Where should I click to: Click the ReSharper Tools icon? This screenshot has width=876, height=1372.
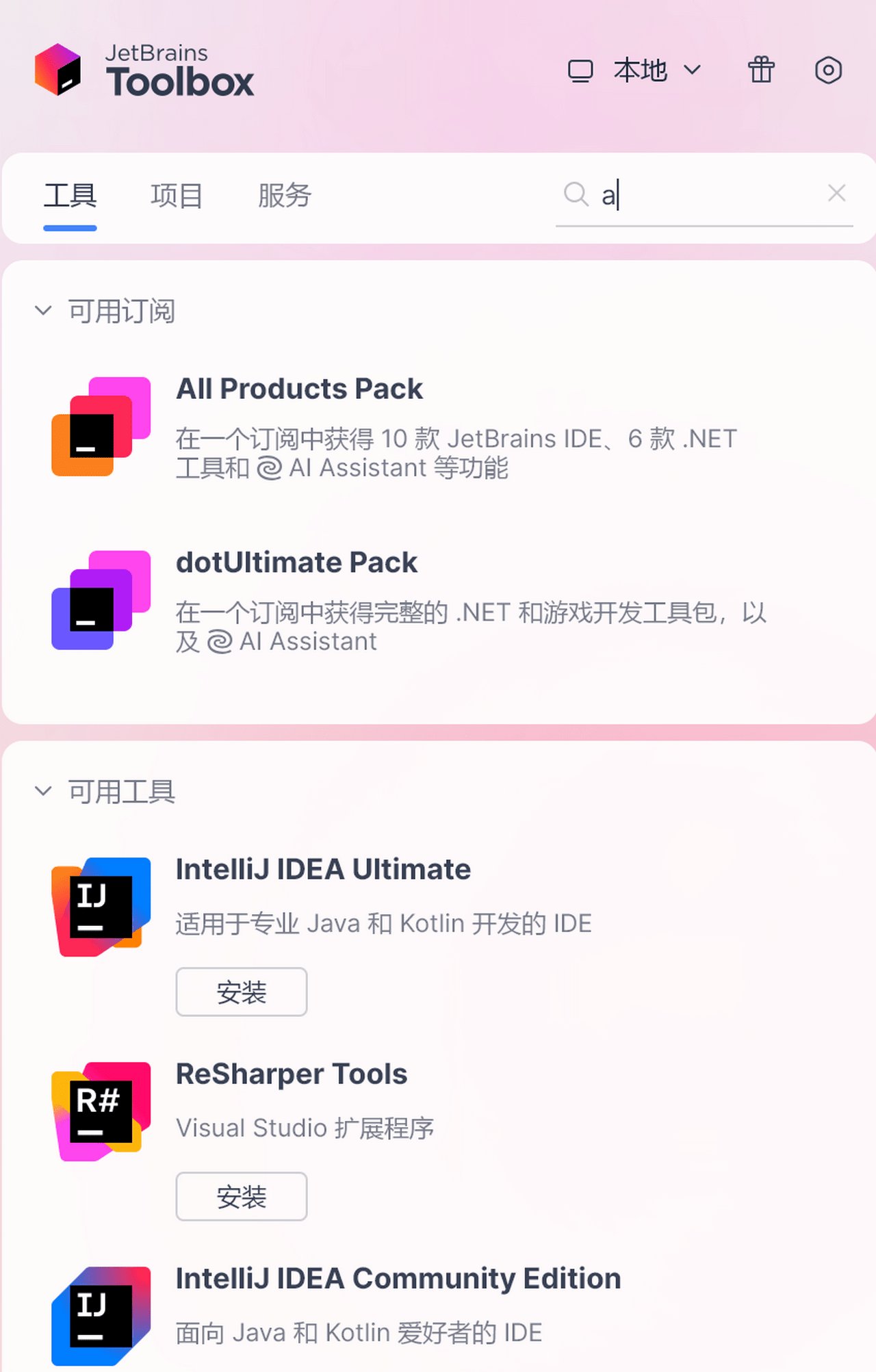point(99,1111)
